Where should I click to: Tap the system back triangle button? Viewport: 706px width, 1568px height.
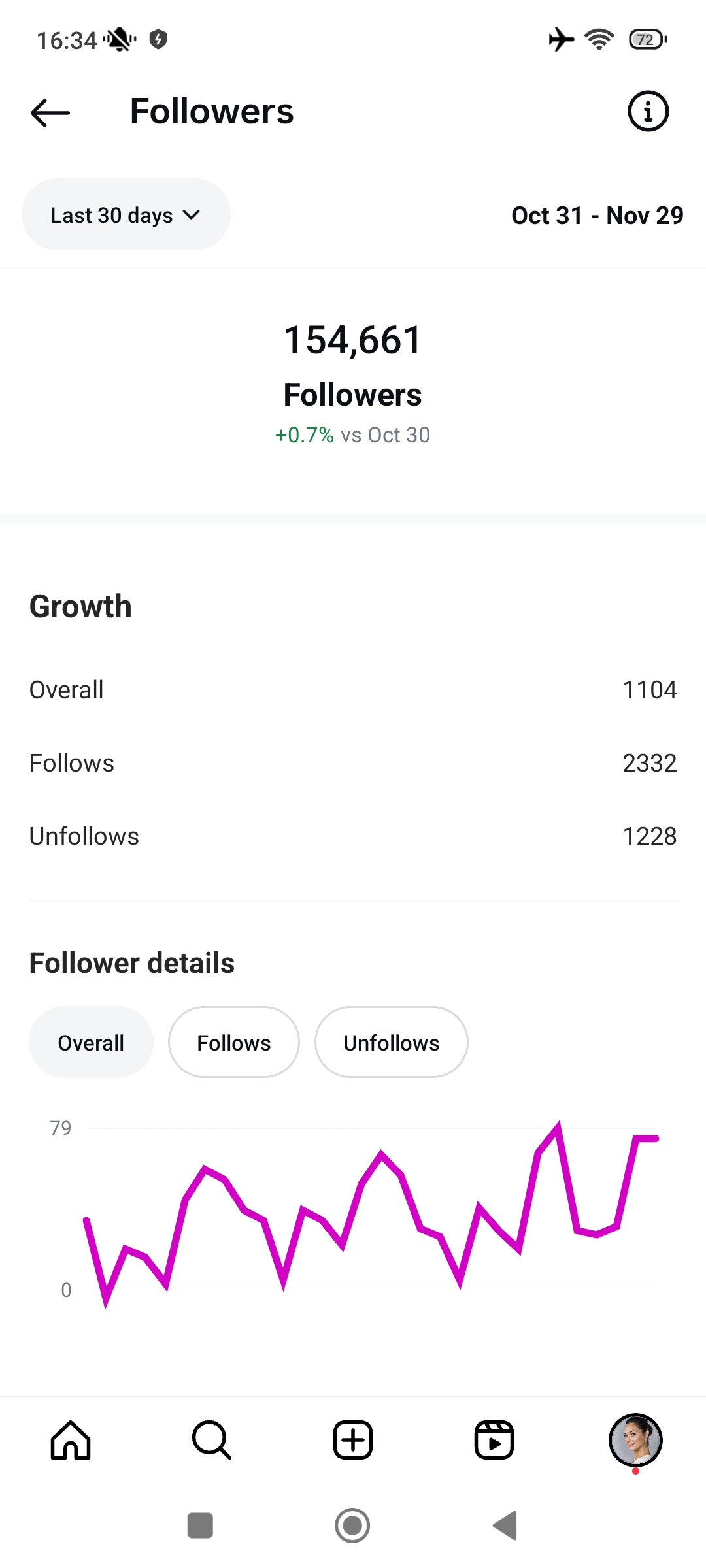point(505,1526)
